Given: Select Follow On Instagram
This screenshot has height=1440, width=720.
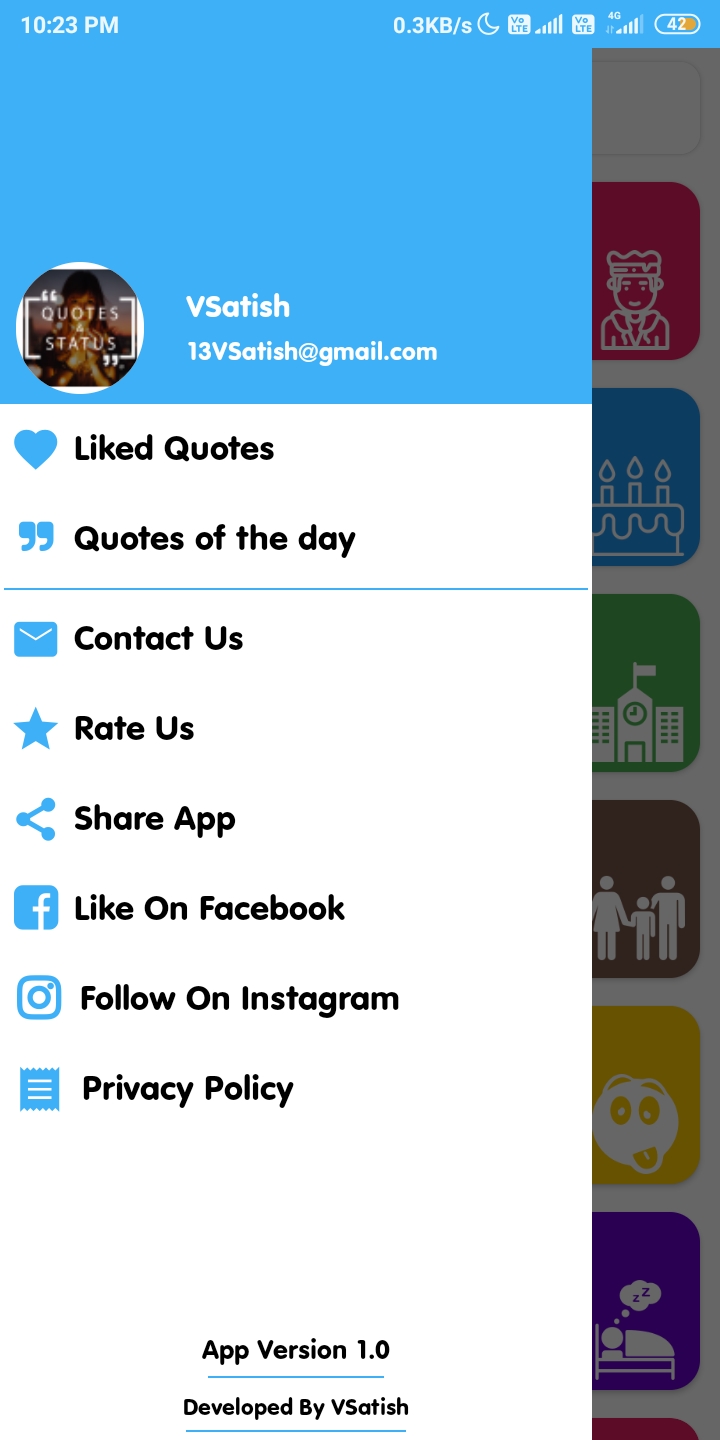Looking at the screenshot, I should coord(238,998).
